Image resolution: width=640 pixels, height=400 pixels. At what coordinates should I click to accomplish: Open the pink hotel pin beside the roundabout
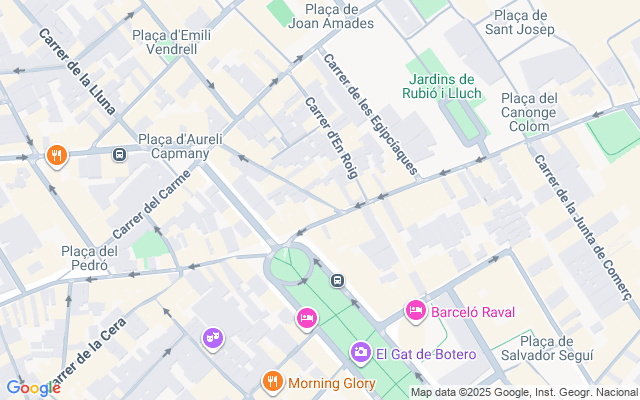[x=306, y=318]
